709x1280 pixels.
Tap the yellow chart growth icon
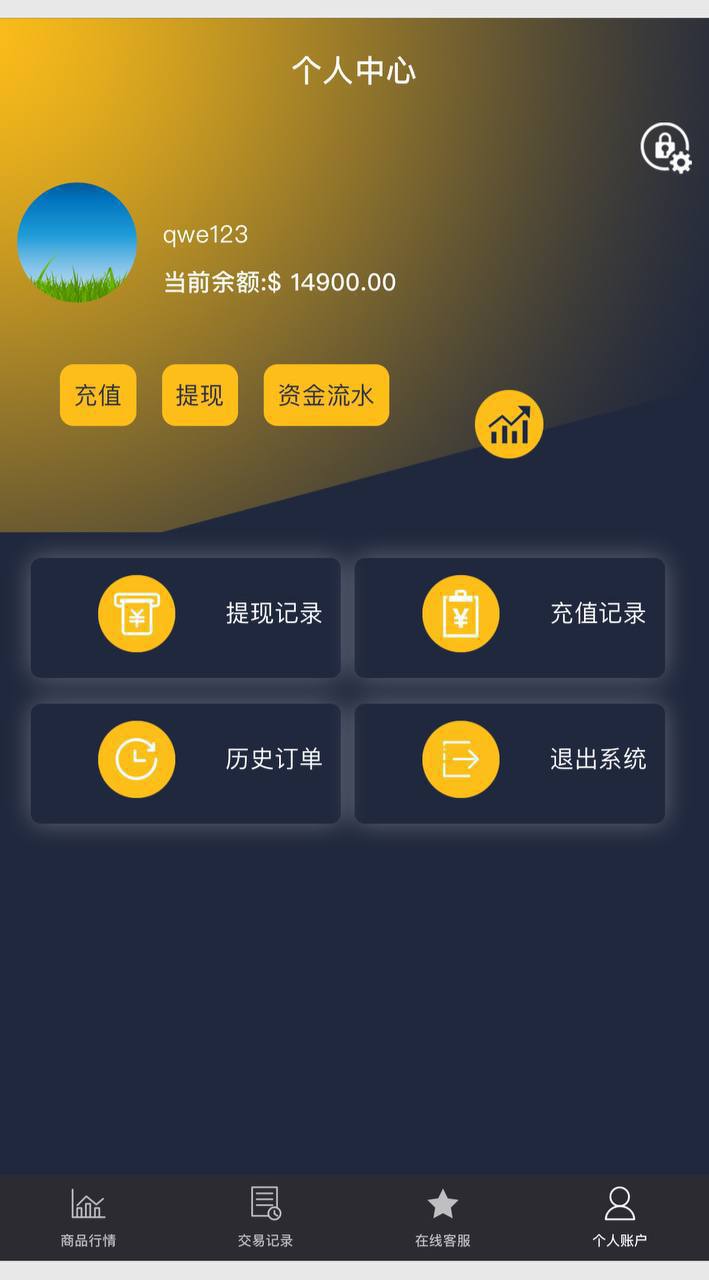coord(509,424)
